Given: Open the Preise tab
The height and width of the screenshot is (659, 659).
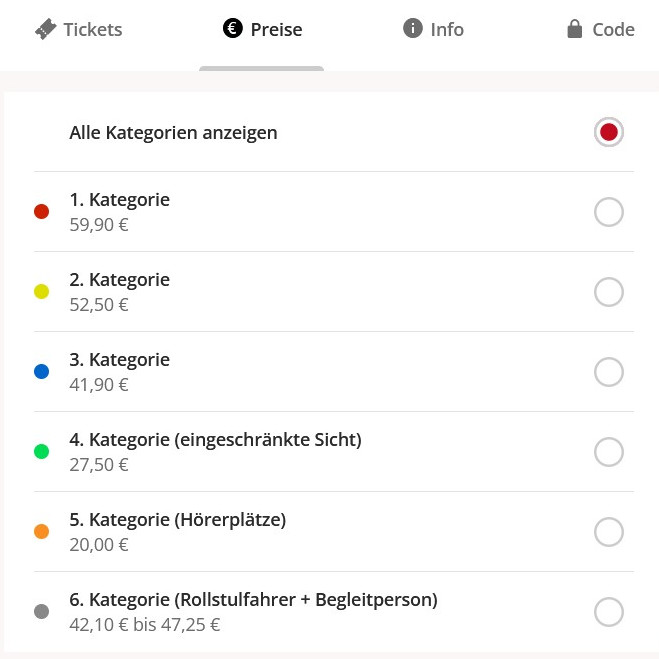Looking at the screenshot, I should (263, 29).
